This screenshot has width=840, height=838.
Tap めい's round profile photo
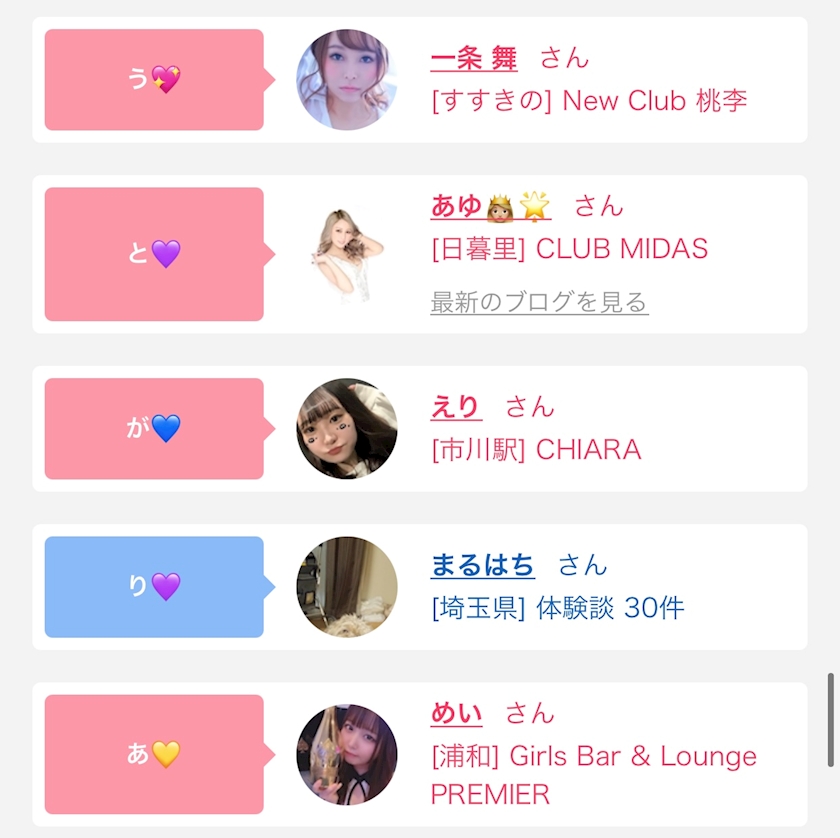(347, 754)
